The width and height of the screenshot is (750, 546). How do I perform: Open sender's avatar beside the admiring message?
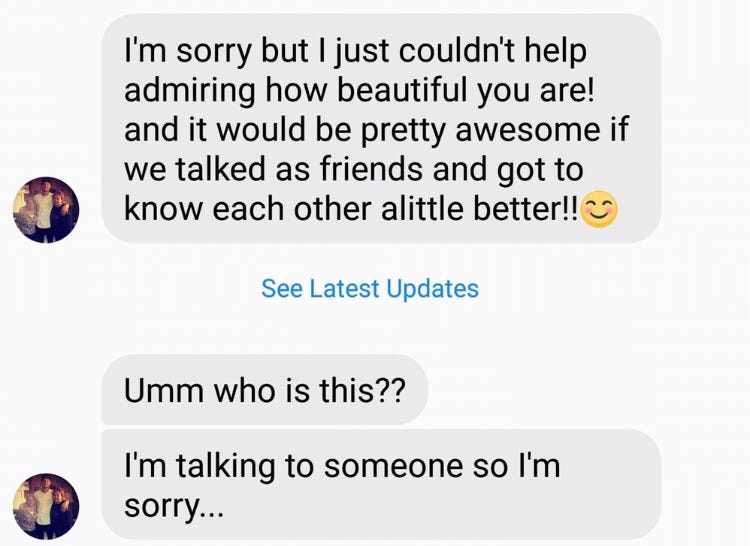pos(45,210)
